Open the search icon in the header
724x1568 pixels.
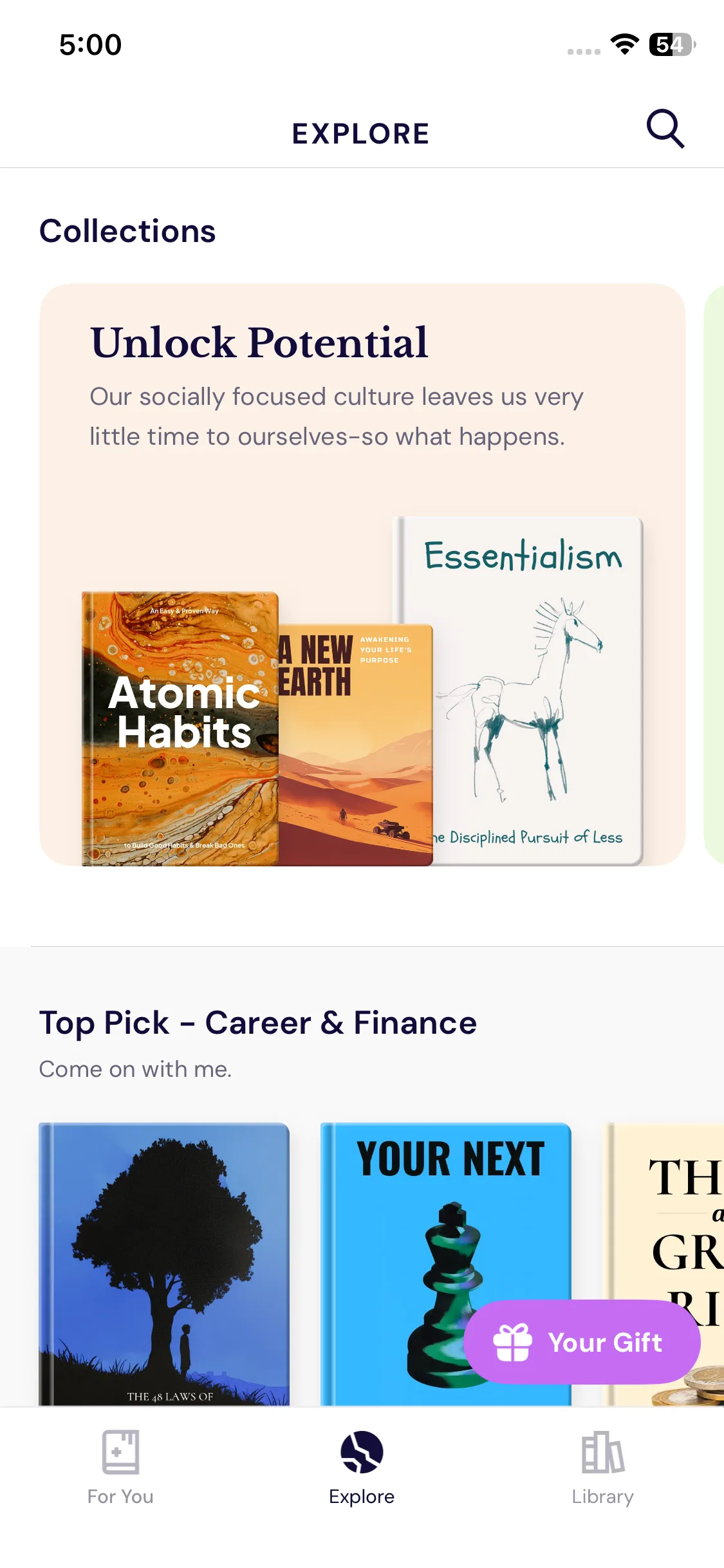pyautogui.click(x=665, y=129)
